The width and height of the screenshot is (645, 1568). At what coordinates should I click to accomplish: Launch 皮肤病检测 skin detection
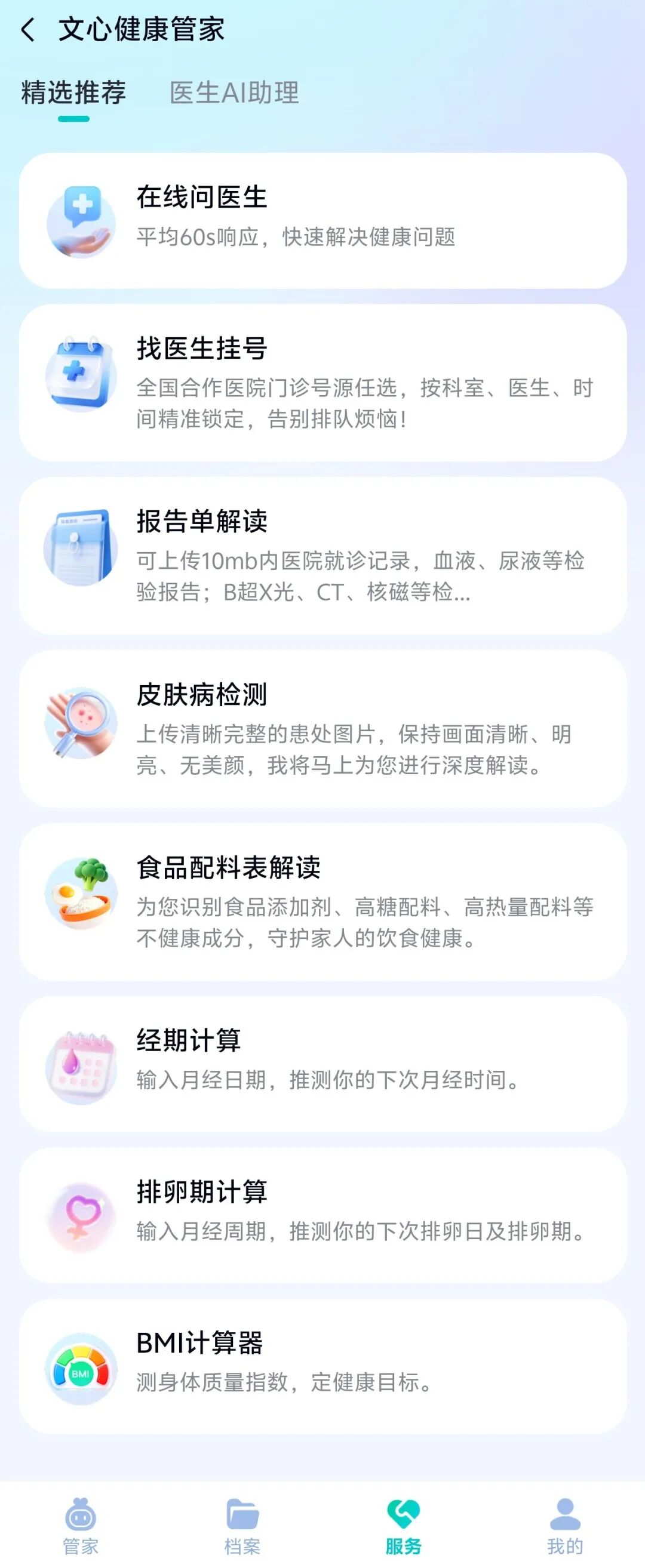point(323,729)
